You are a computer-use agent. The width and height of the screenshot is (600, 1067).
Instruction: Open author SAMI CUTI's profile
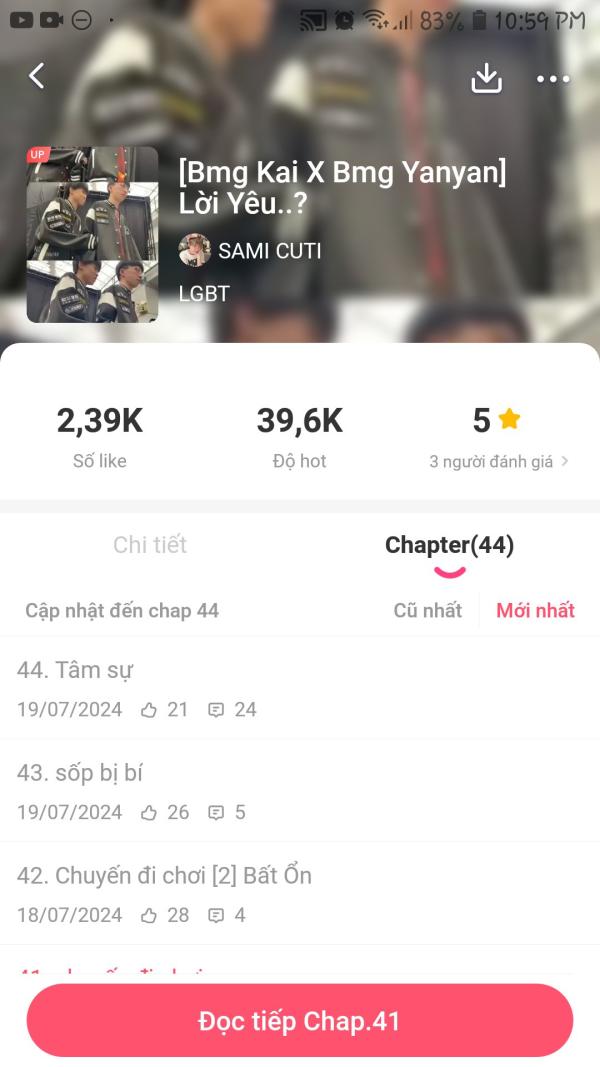[x=251, y=251]
